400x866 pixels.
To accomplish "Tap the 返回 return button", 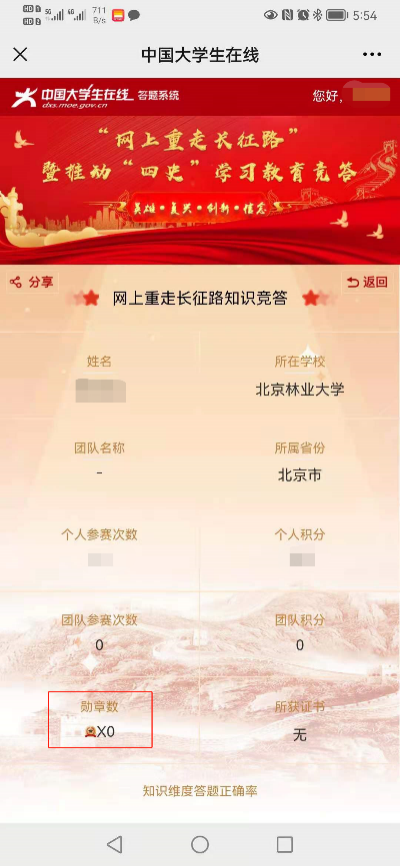I will pyautogui.click(x=367, y=282).
